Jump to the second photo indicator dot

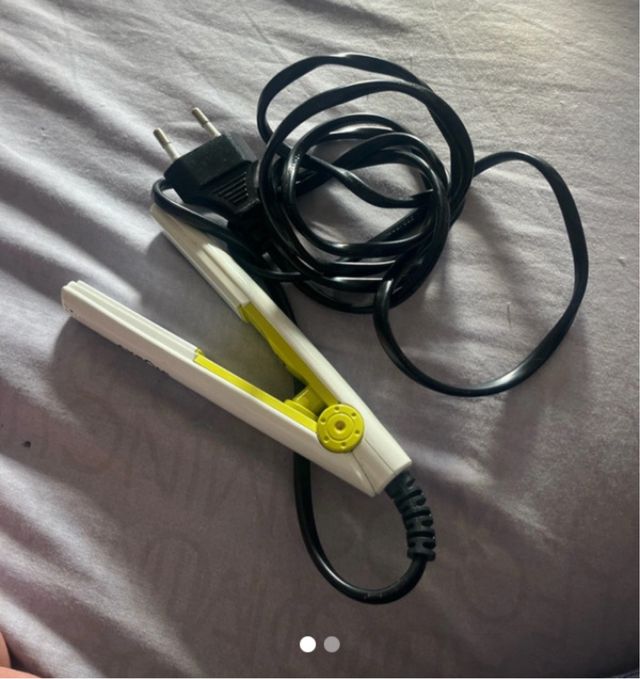point(332,644)
